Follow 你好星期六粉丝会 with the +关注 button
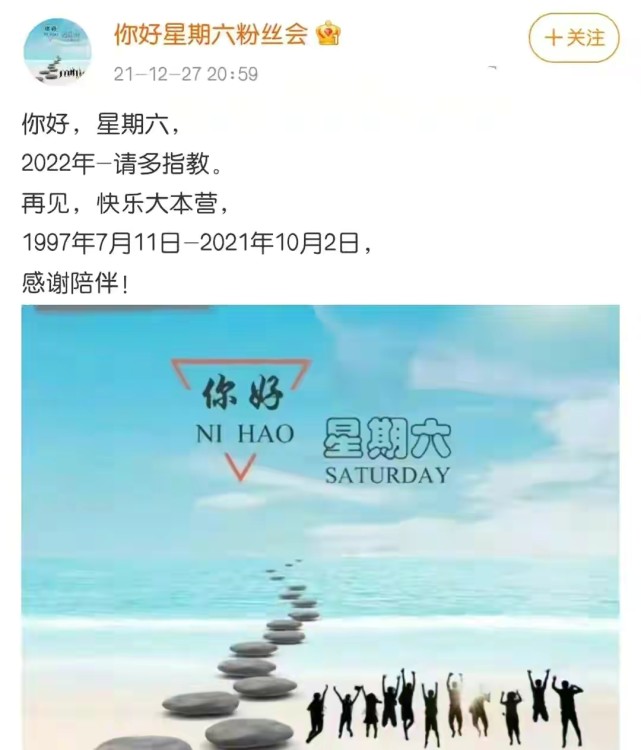Viewport: 641px width, 750px height. (x=574, y=38)
